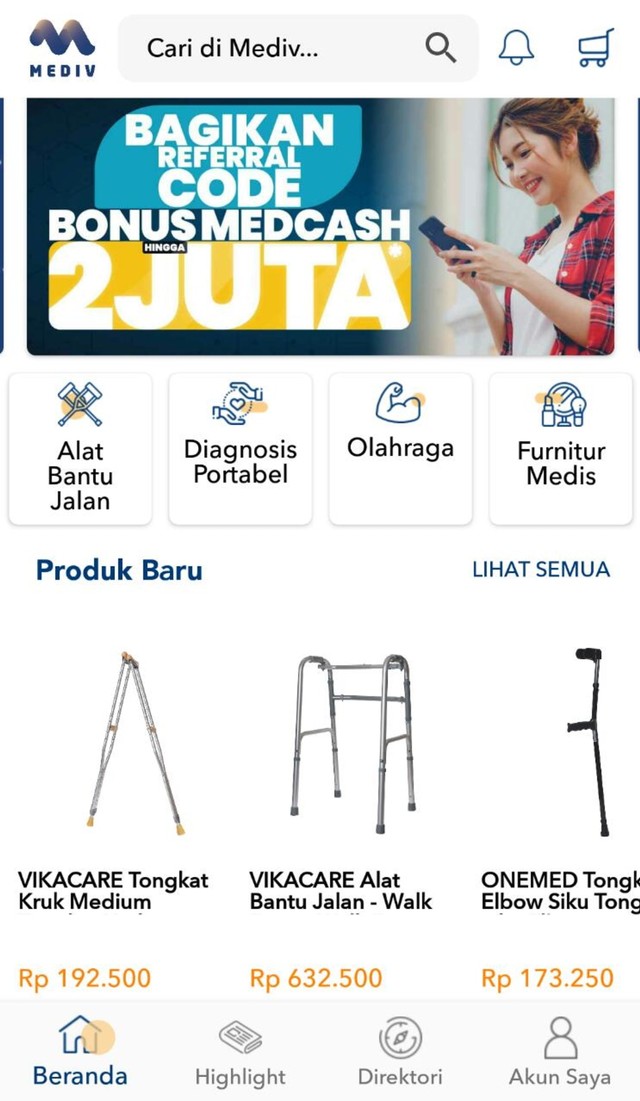Browse the Alat Bantu Jalan category
The width and height of the screenshot is (640, 1101).
80,449
